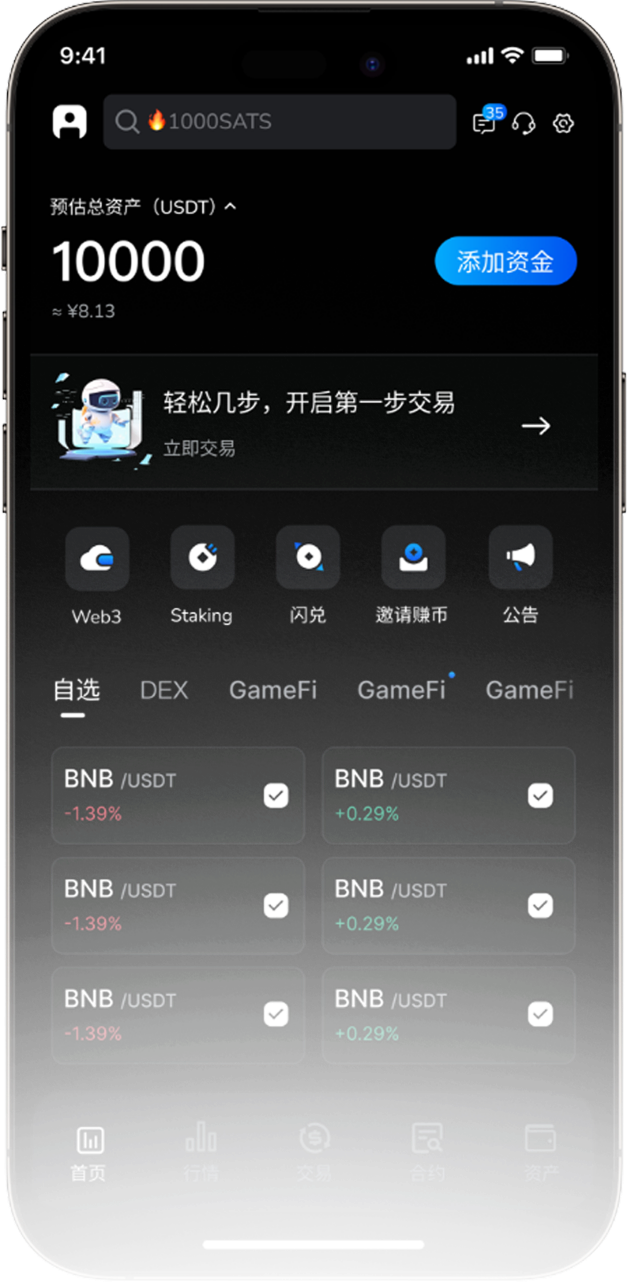Open the Staking shortcut
Screen dimensions: 627x1282
click(x=202, y=558)
